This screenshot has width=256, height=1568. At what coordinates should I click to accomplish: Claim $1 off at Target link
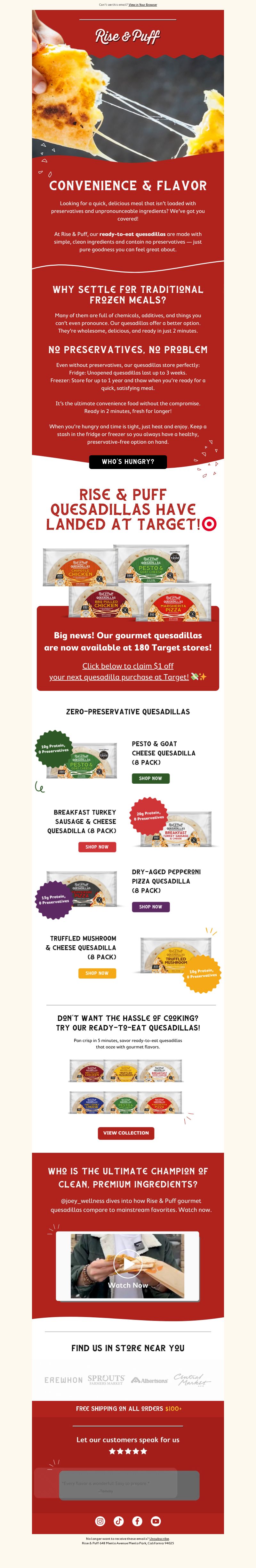click(x=128, y=671)
